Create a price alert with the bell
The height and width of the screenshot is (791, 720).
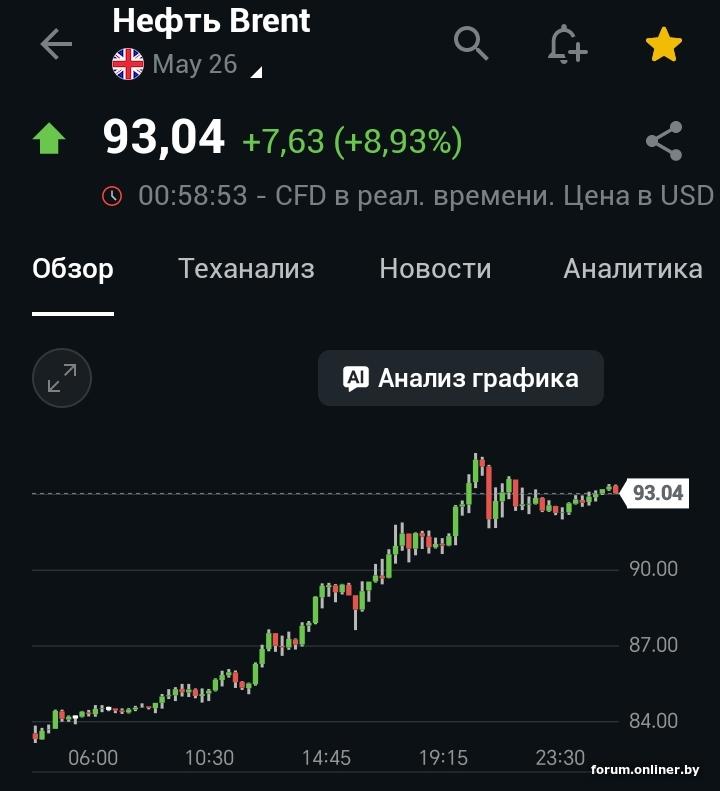[x=567, y=45]
